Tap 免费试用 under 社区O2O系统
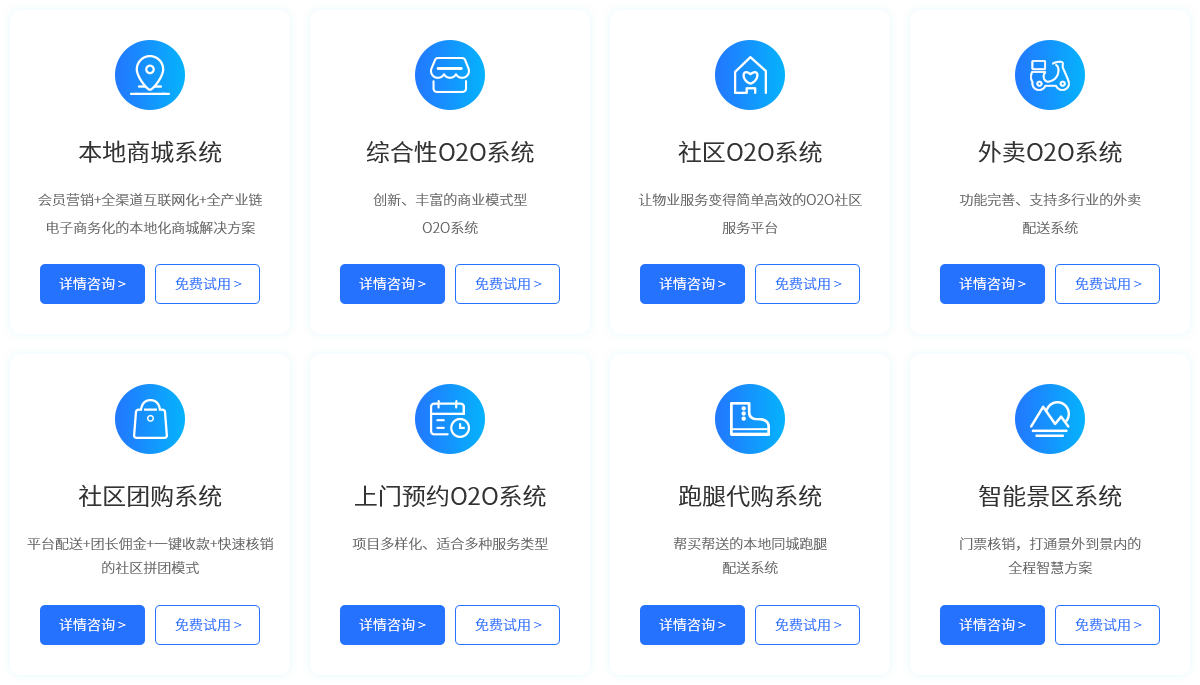 click(x=807, y=284)
